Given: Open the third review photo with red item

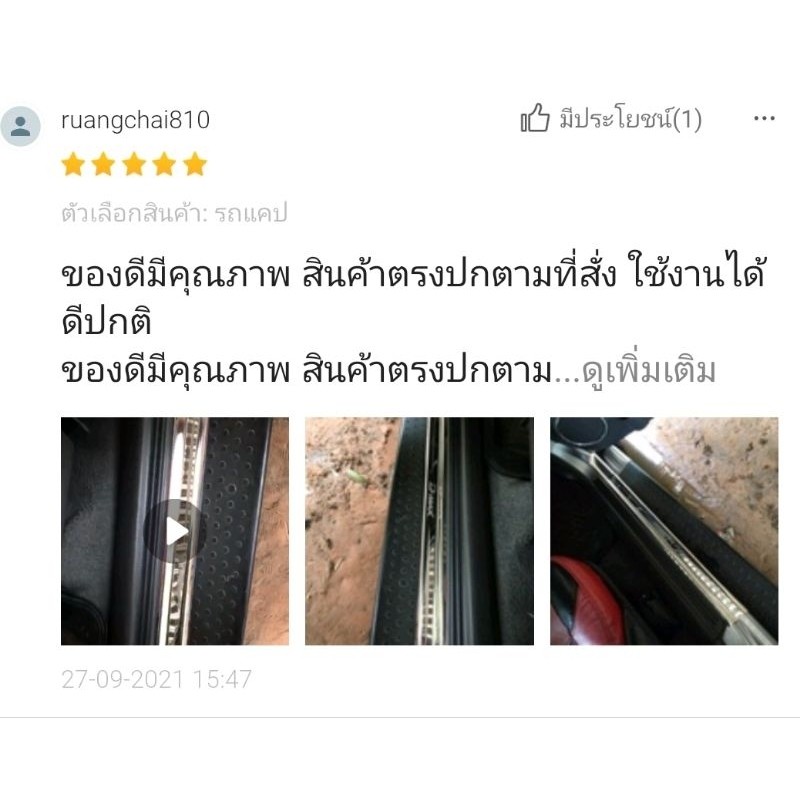Looking at the screenshot, I should (664, 531).
